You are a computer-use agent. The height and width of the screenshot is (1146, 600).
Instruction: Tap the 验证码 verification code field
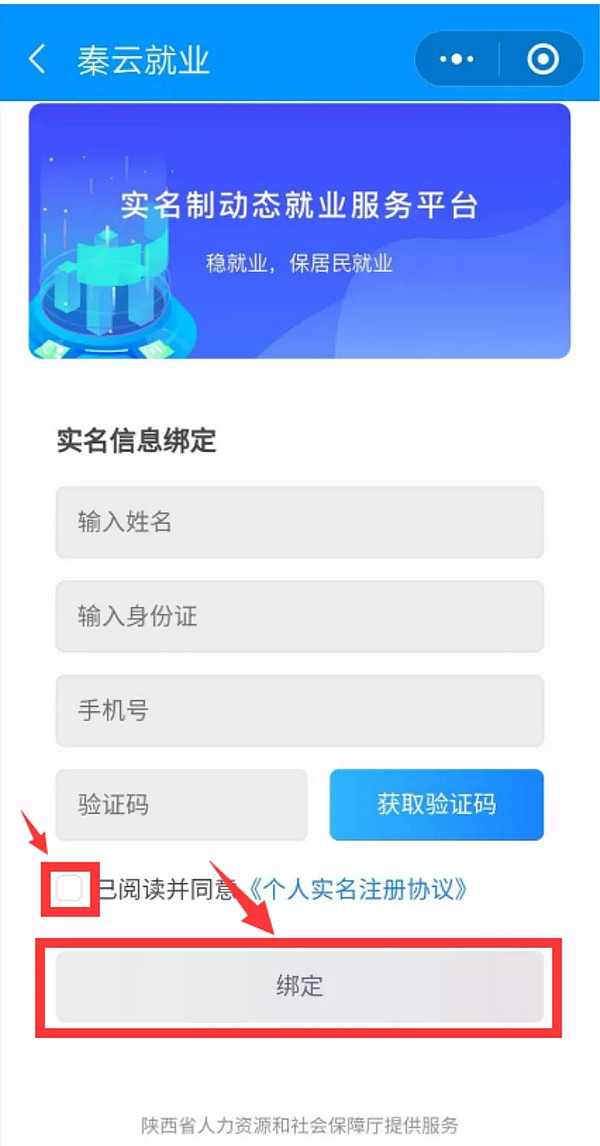tap(181, 805)
